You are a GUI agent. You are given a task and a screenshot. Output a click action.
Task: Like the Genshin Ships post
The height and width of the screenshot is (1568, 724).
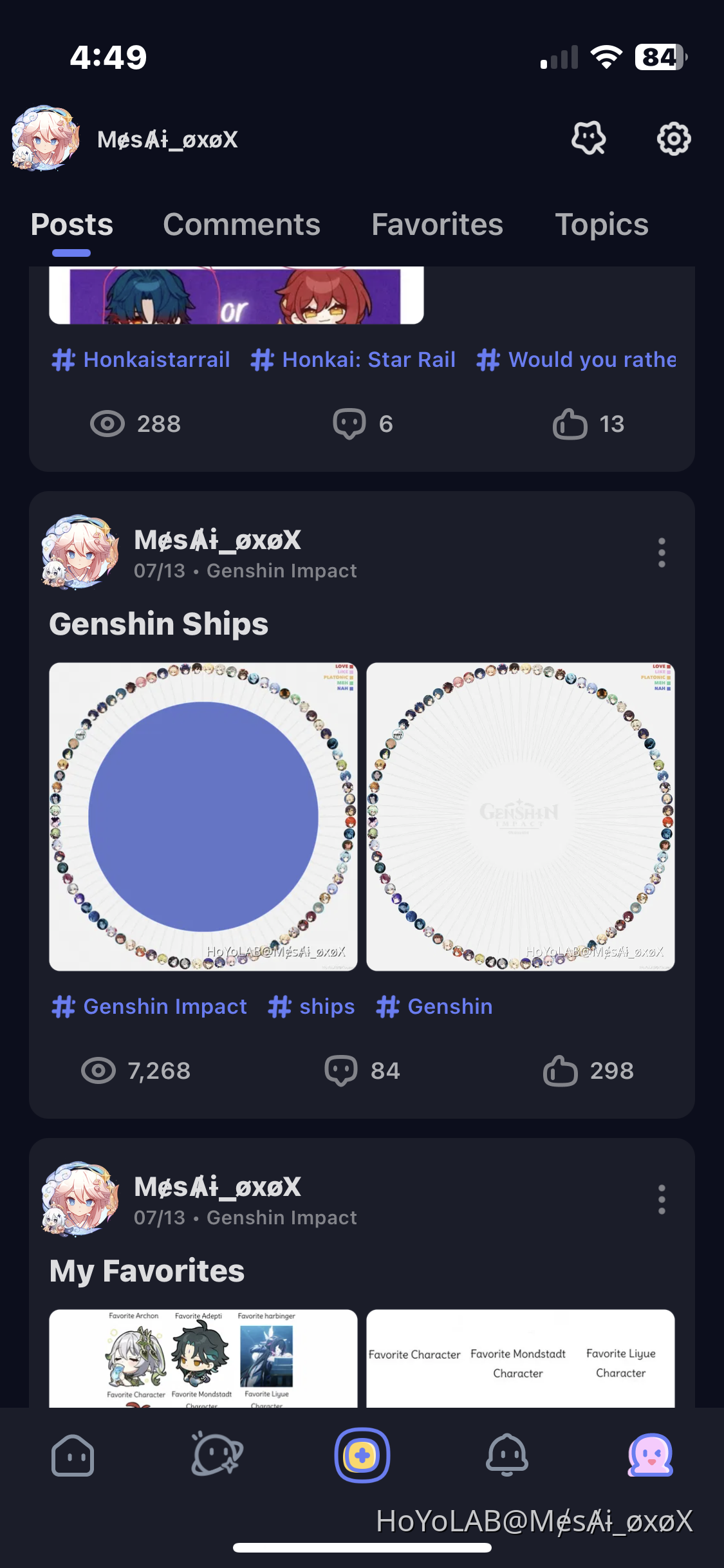(x=561, y=1071)
